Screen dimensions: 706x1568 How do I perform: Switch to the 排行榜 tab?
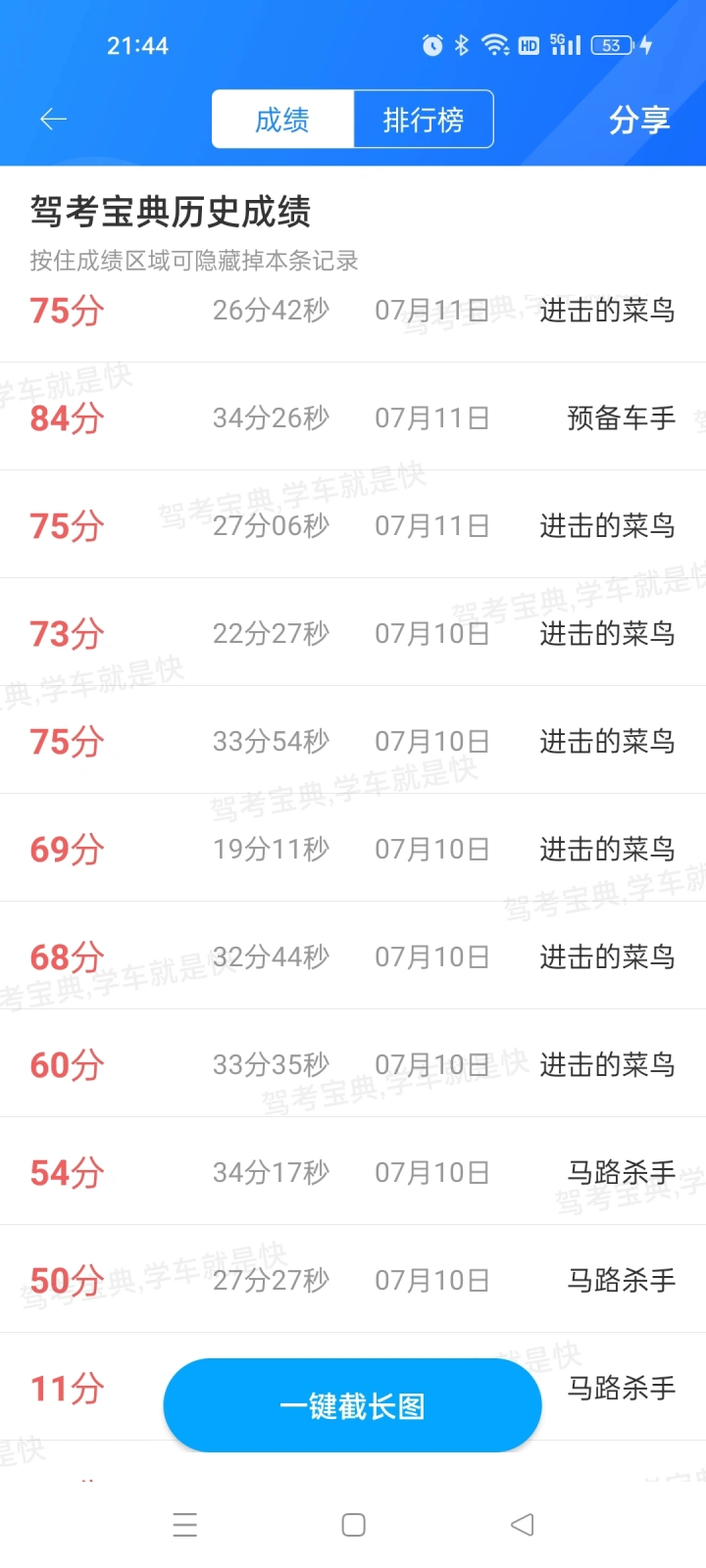click(x=423, y=120)
